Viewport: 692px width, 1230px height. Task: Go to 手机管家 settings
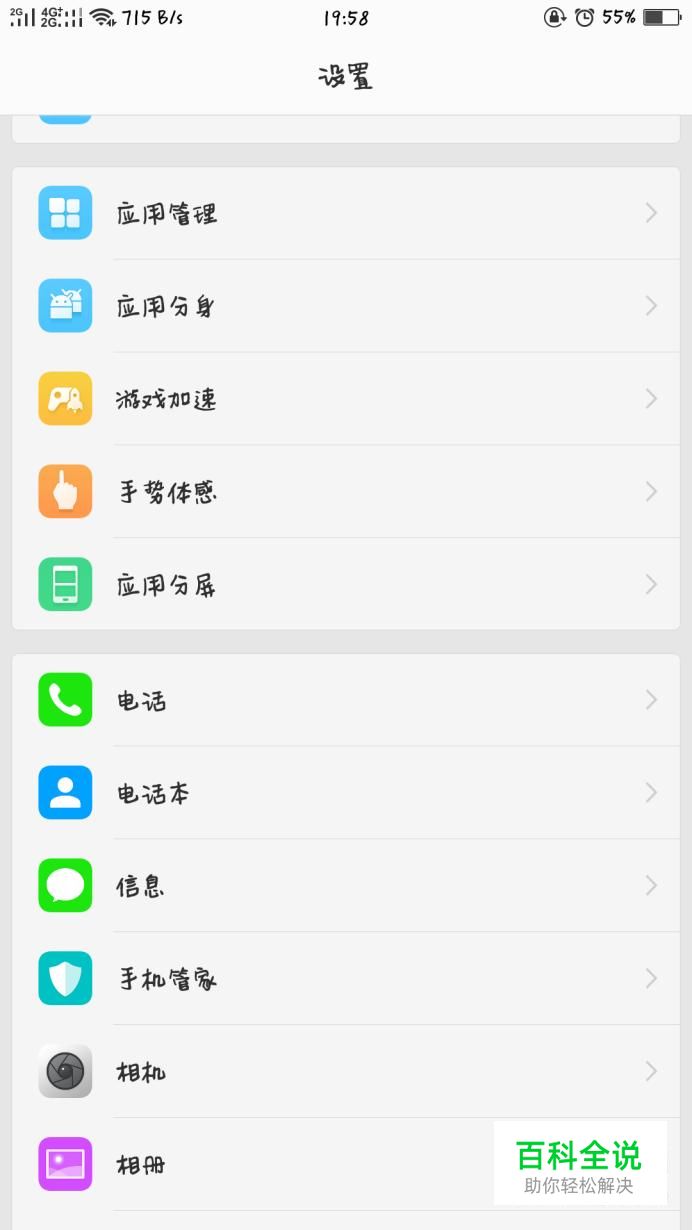tap(345, 979)
